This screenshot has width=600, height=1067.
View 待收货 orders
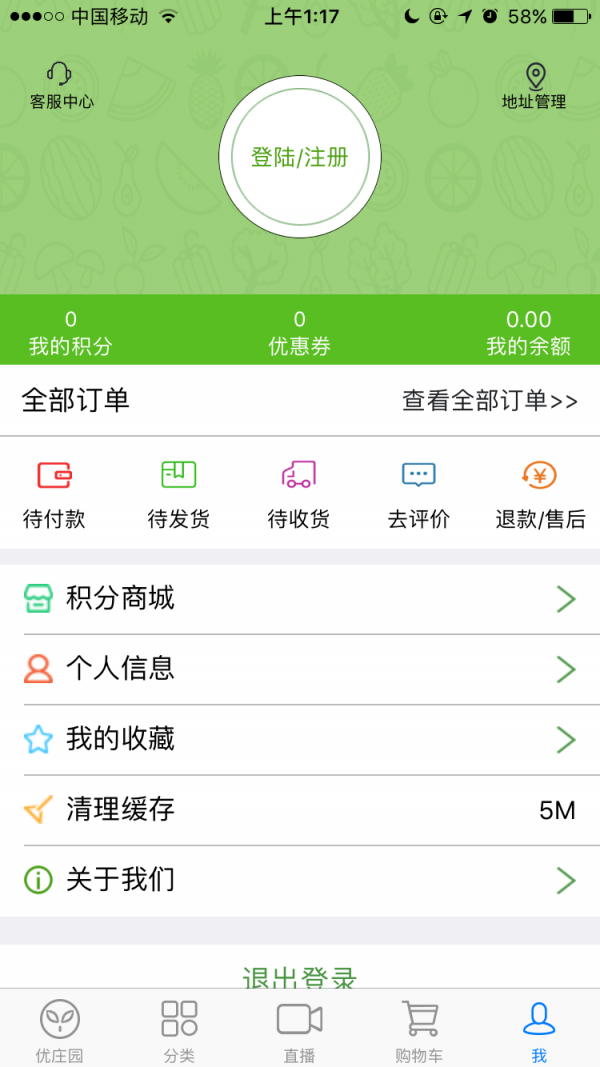298,494
